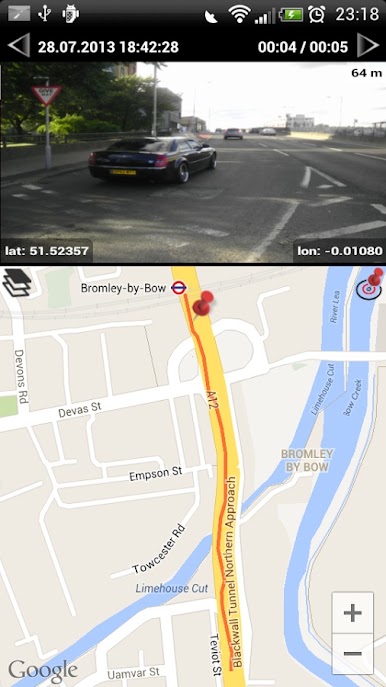Go to the previous frame arrow
Image resolution: width=386 pixels, height=687 pixels.
pyautogui.click(x=19, y=46)
